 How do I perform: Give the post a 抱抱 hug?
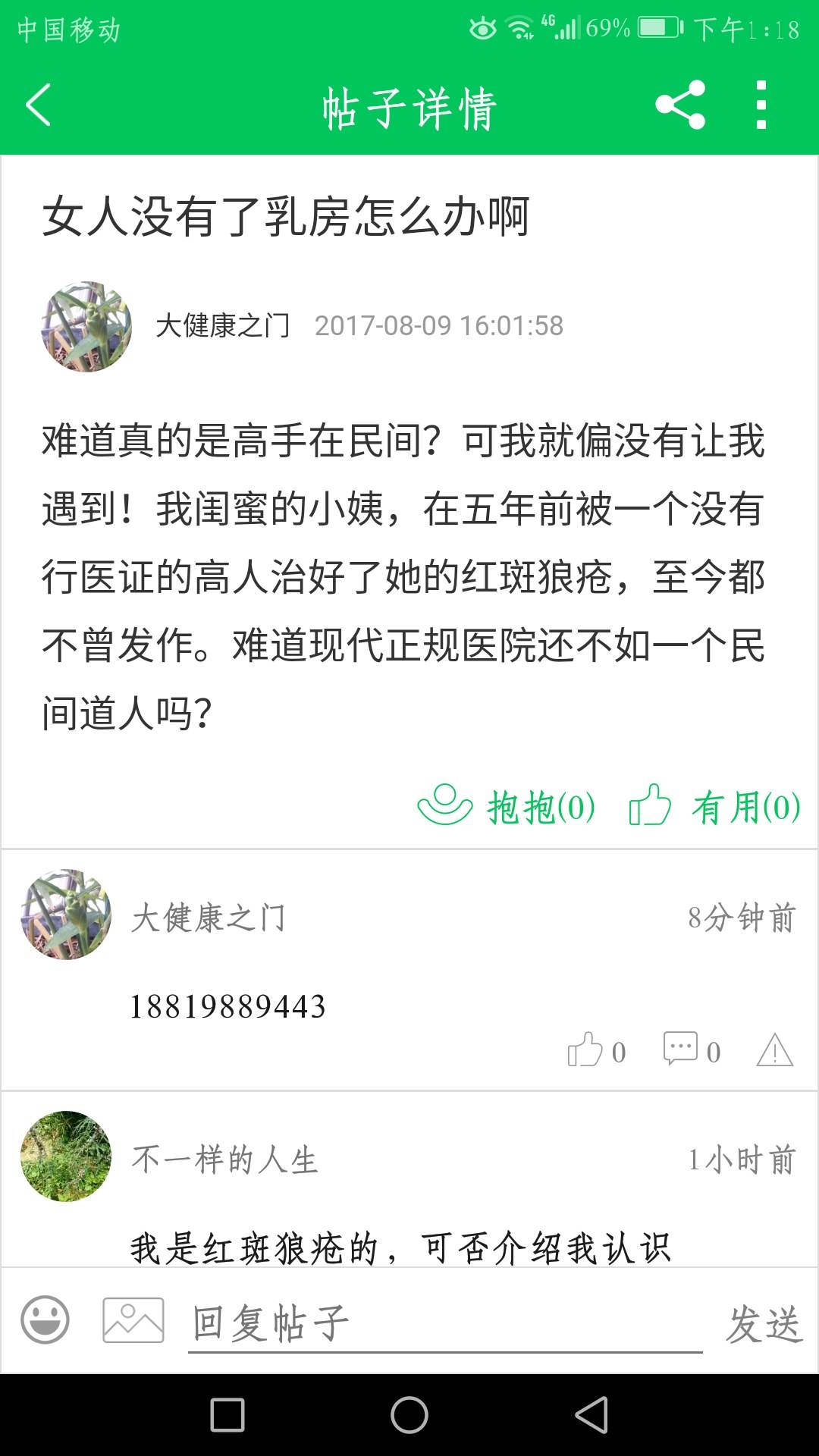pos(507,805)
